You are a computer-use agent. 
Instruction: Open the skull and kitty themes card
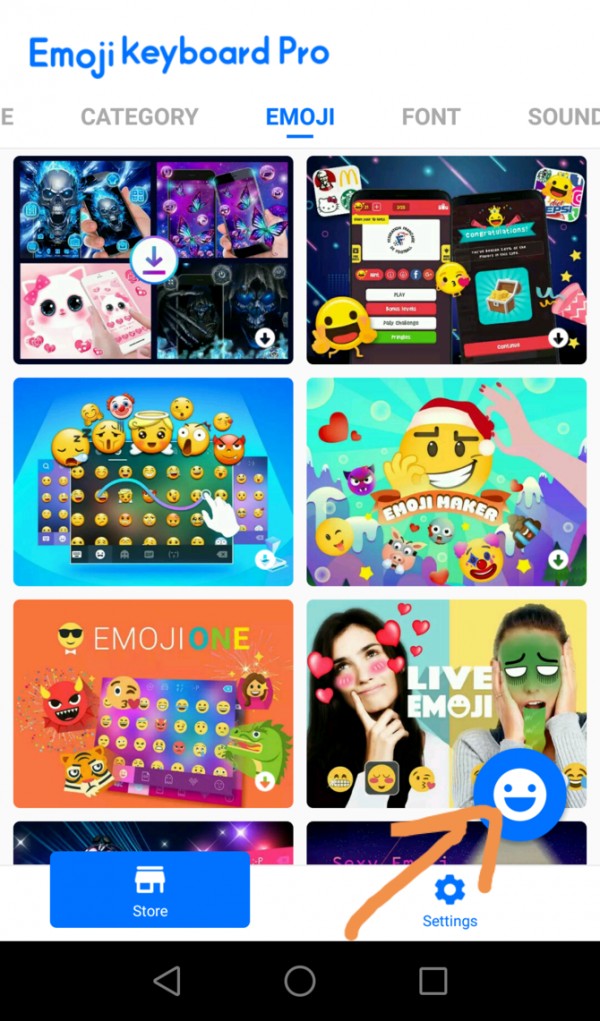(x=153, y=260)
